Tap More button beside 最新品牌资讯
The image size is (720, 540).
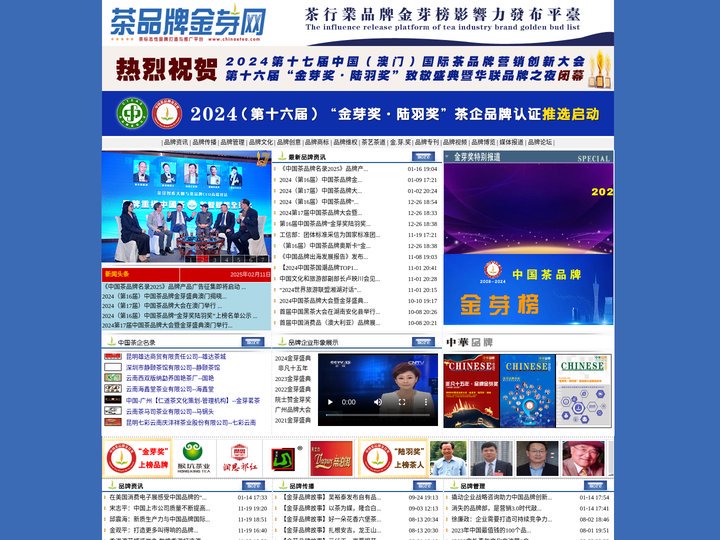tap(424, 157)
